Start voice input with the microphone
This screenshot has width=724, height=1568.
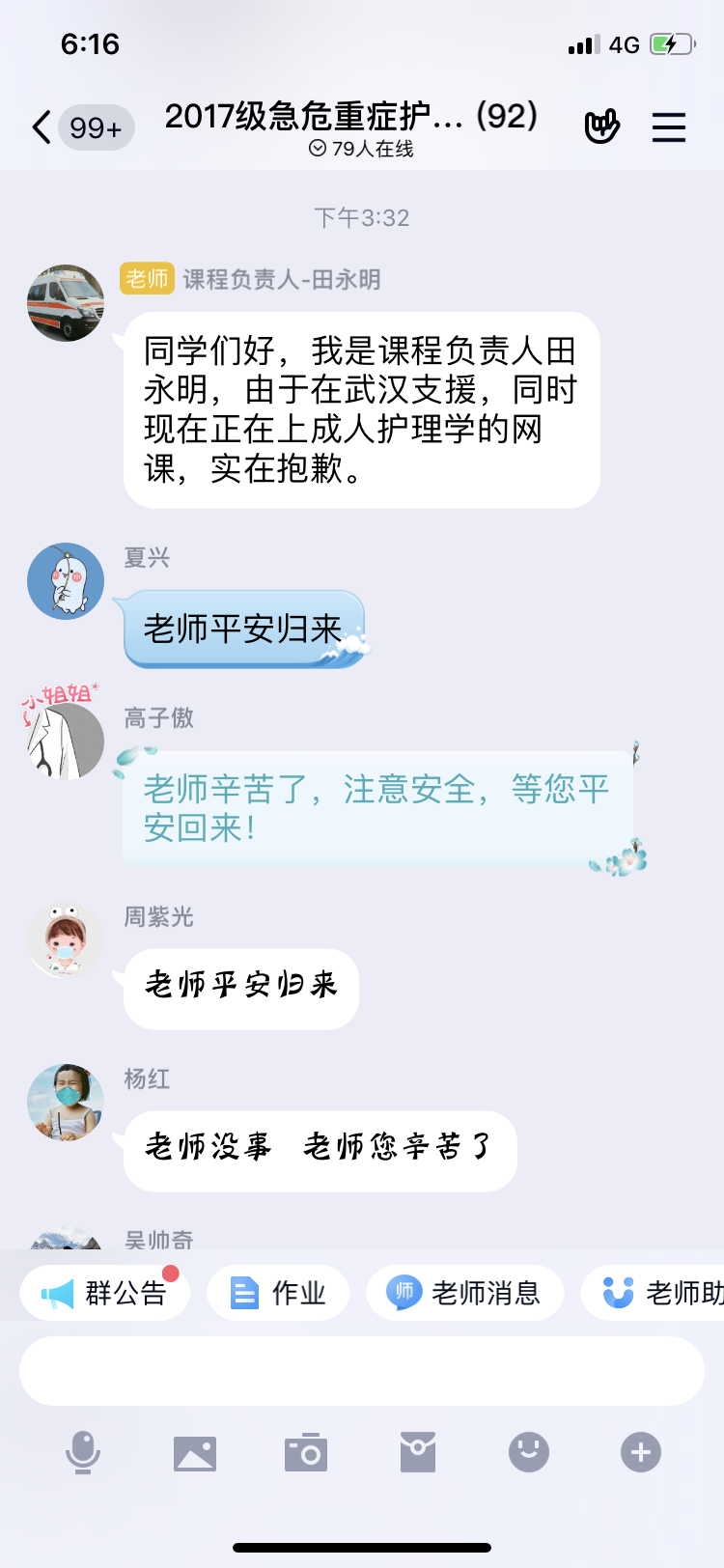point(83,1452)
